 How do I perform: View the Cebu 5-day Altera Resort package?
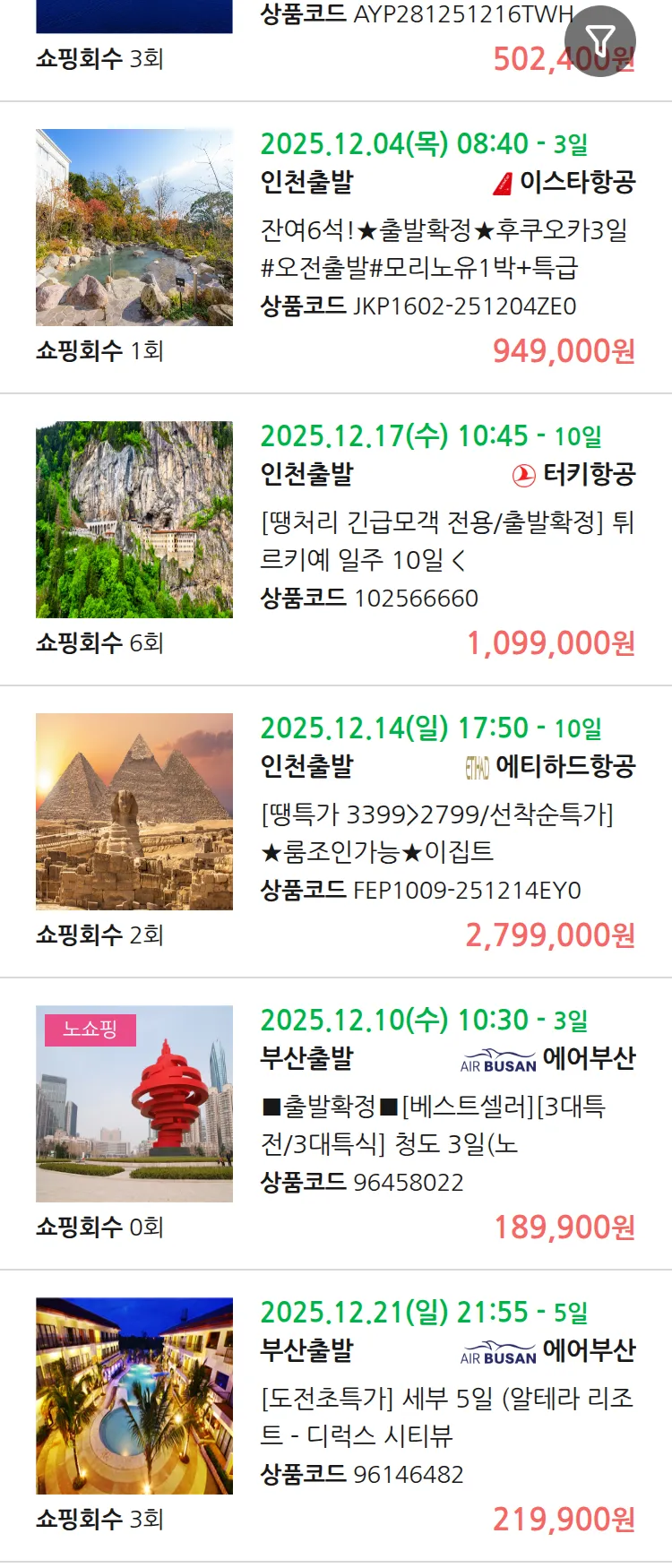coord(445,1417)
